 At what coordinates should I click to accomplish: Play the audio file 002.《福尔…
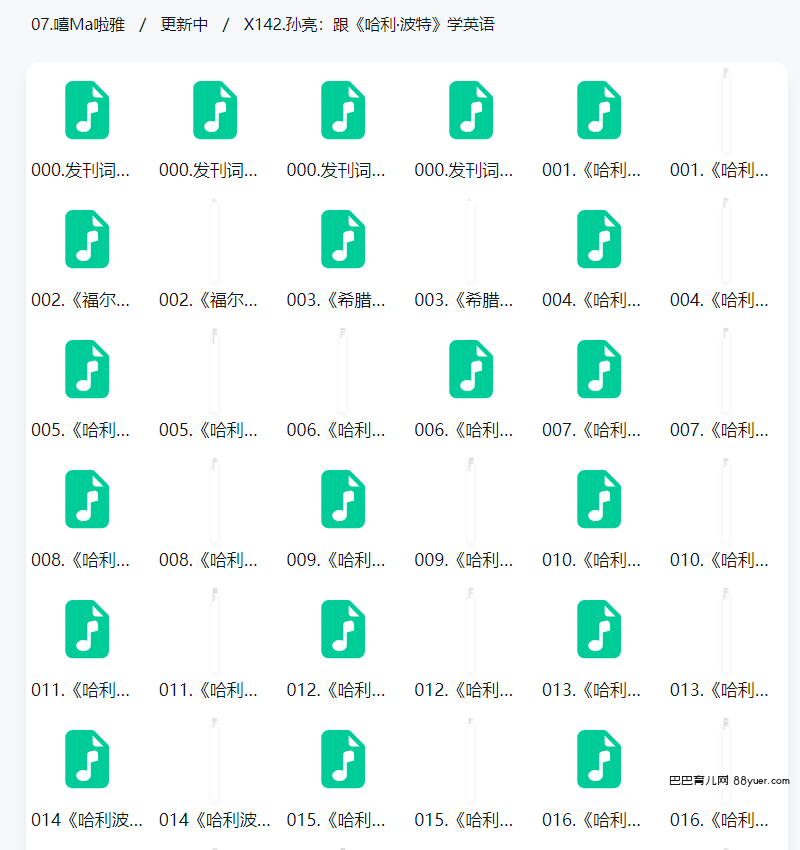click(87, 240)
